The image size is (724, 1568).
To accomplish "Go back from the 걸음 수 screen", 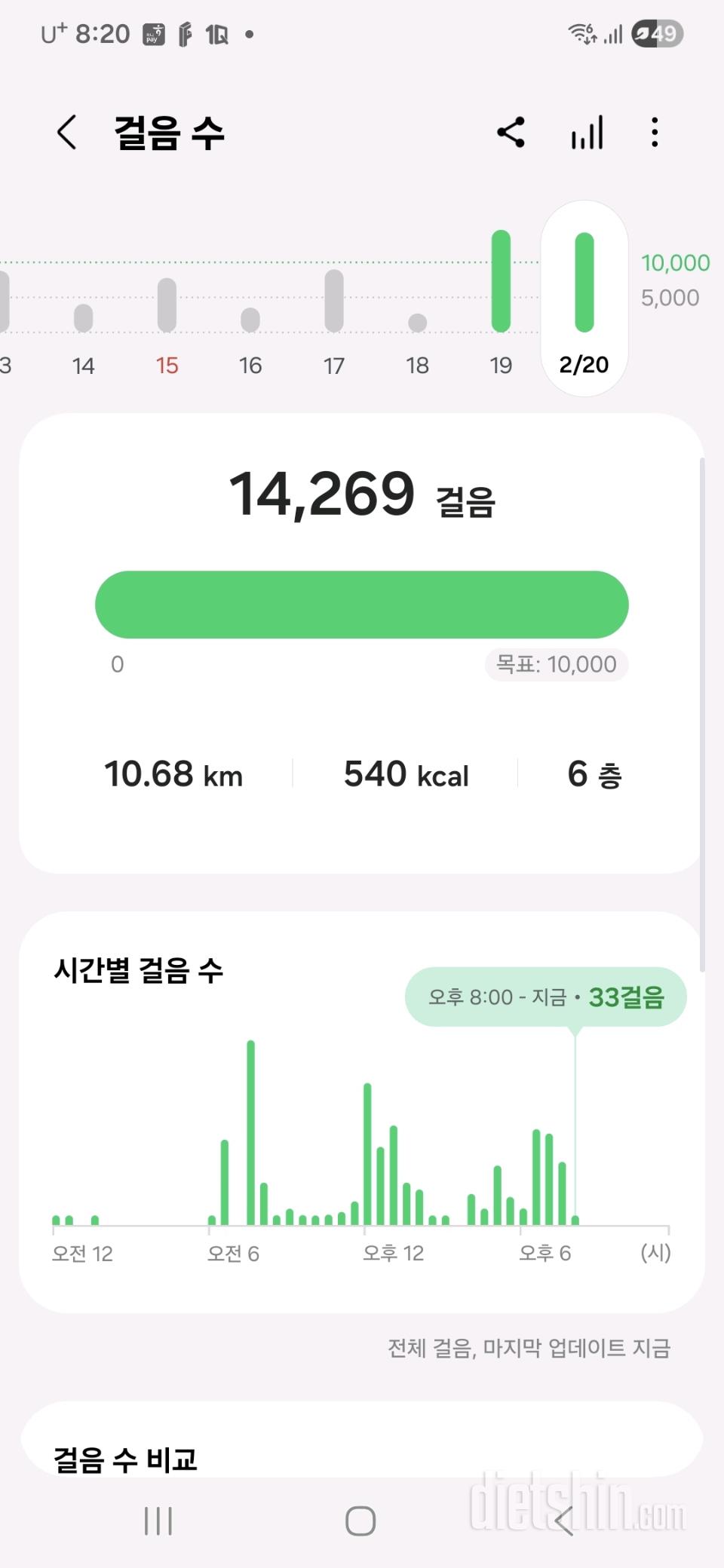I will 67,133.
